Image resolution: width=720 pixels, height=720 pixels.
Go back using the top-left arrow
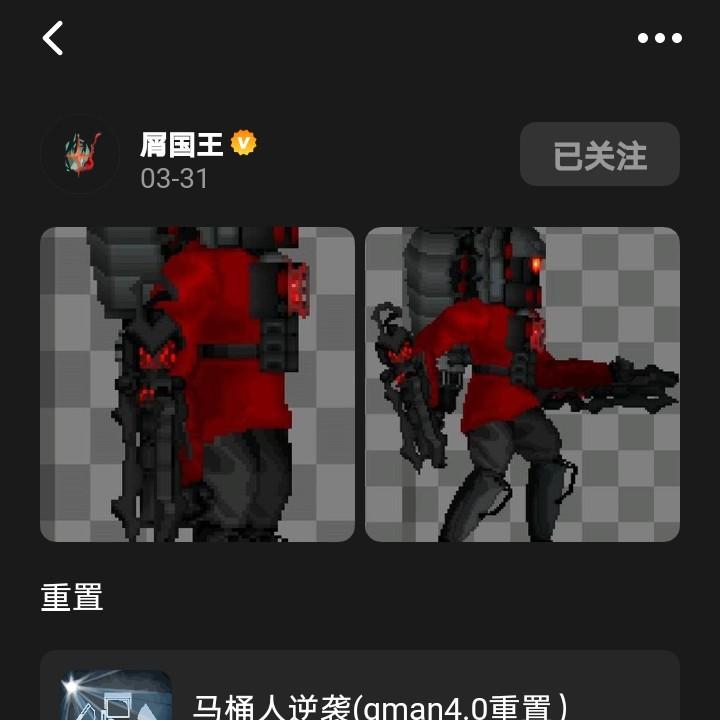pos(53,38)
